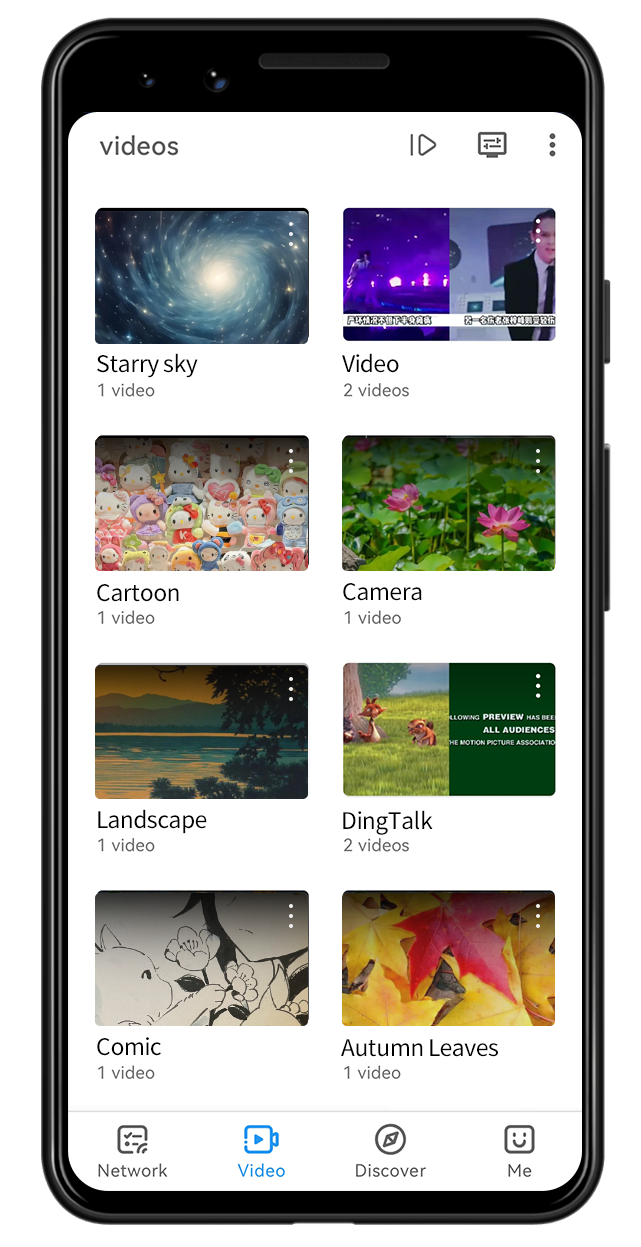Open the top bar overflow menu

[x=552, y=145]
